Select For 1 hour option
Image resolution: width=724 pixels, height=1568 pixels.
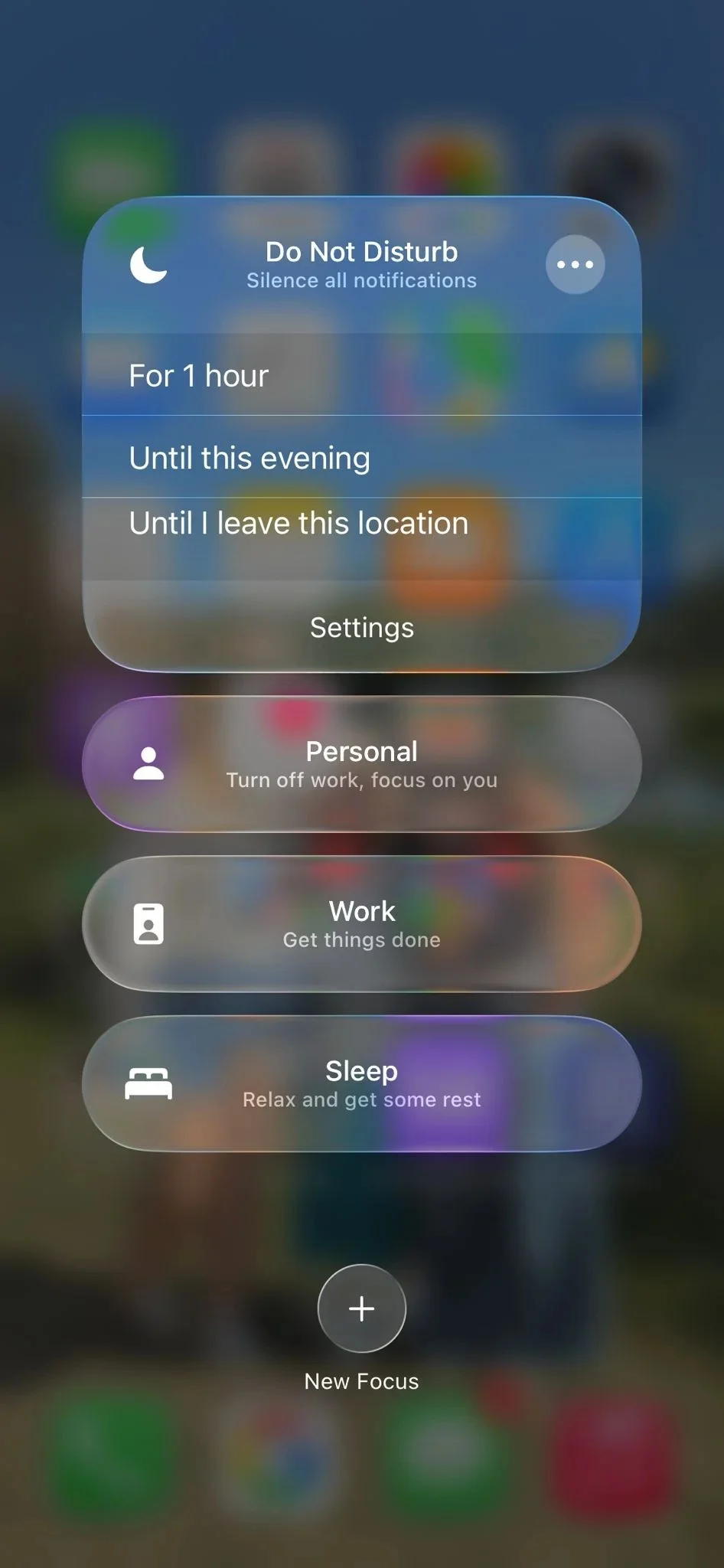361,376
